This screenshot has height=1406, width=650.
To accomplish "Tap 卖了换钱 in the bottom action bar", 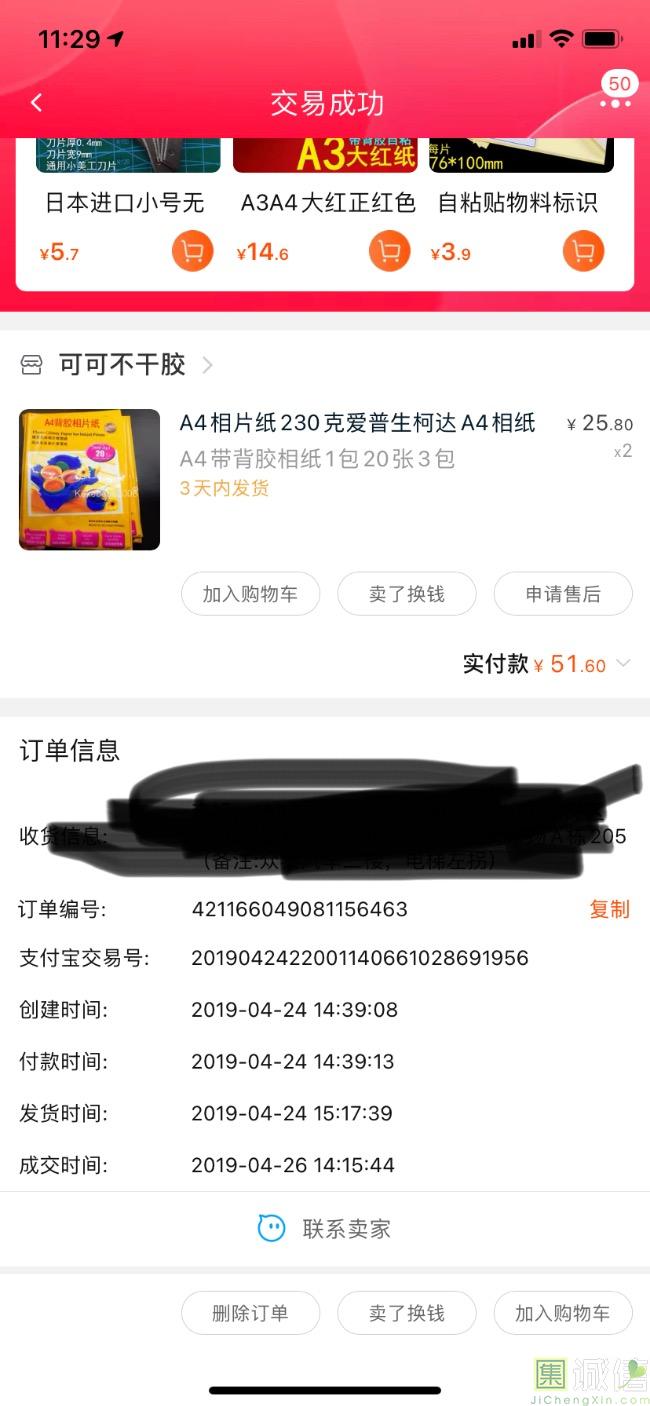I will click(406, 1313).
